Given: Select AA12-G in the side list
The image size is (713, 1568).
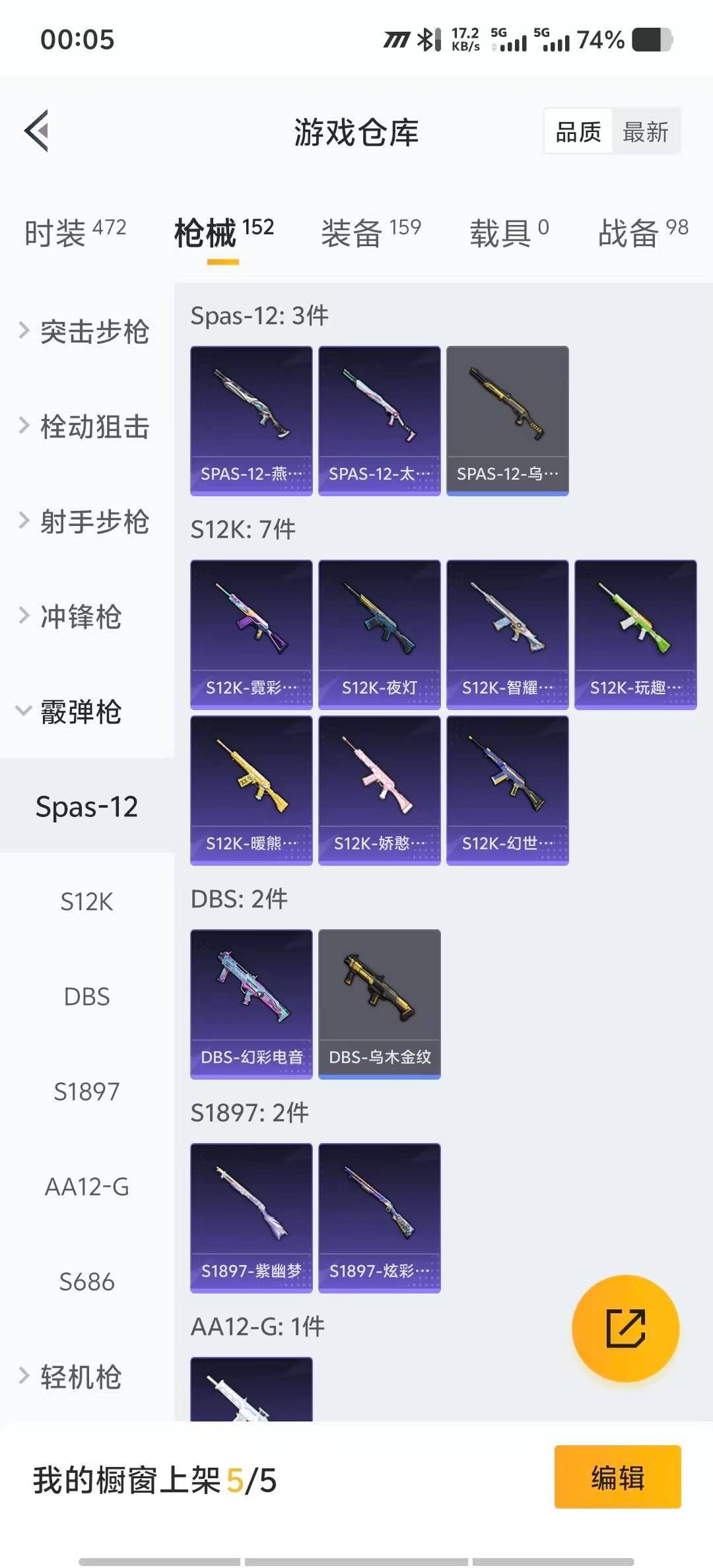Looking at the screenshot, I should [x=86, y=1187].
